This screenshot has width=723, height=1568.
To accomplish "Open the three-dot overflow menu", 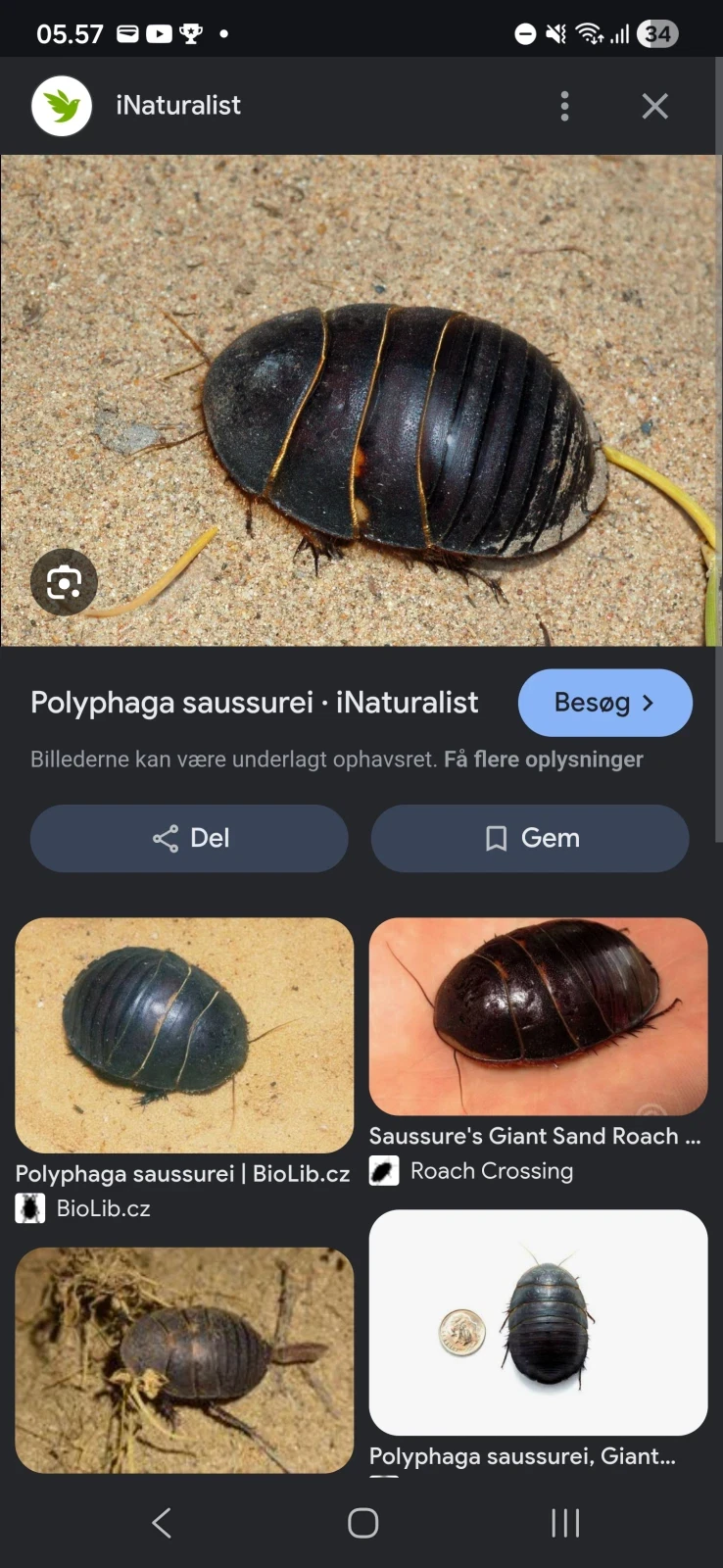I will pos(564,106).
